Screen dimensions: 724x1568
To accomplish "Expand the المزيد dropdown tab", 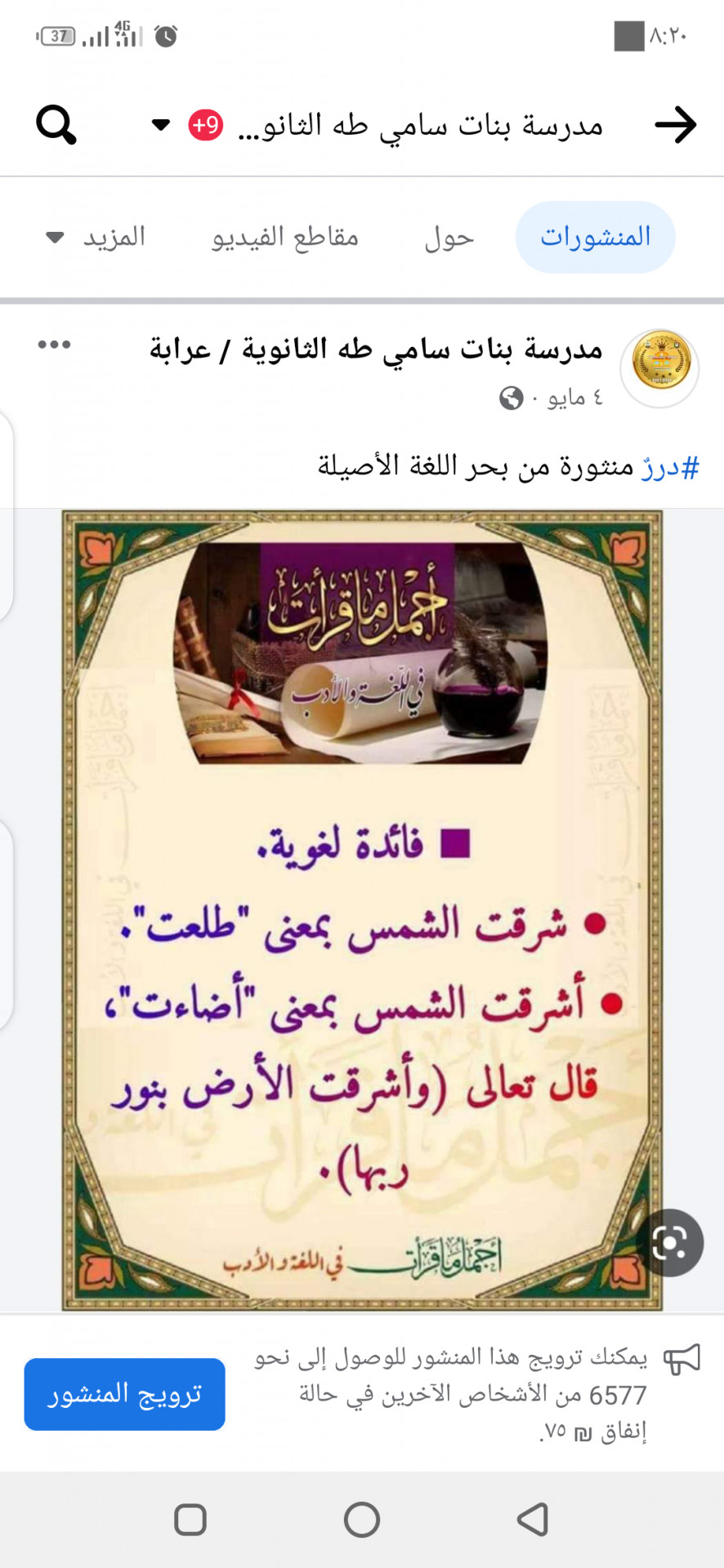I will [96, 238].
